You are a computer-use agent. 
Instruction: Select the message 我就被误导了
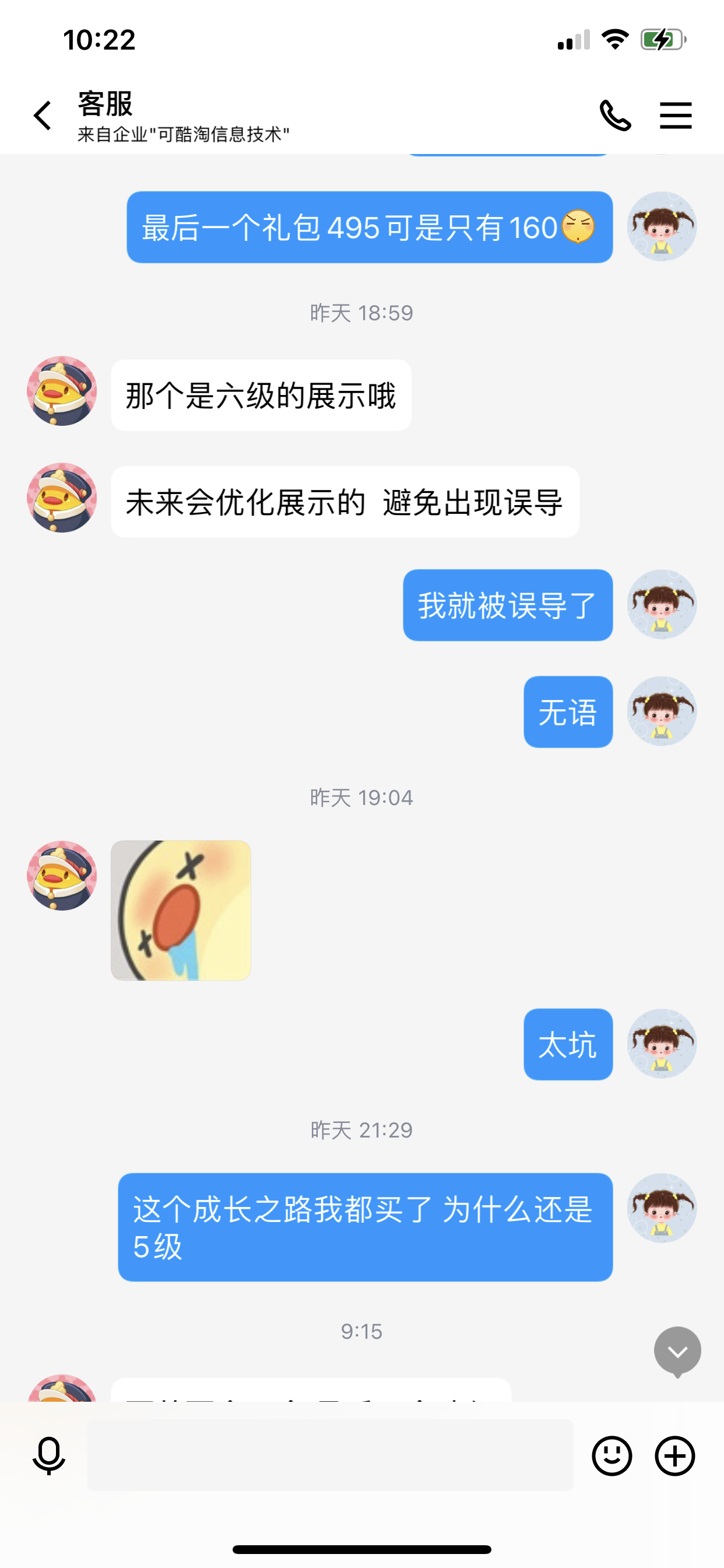pos(507,606)
